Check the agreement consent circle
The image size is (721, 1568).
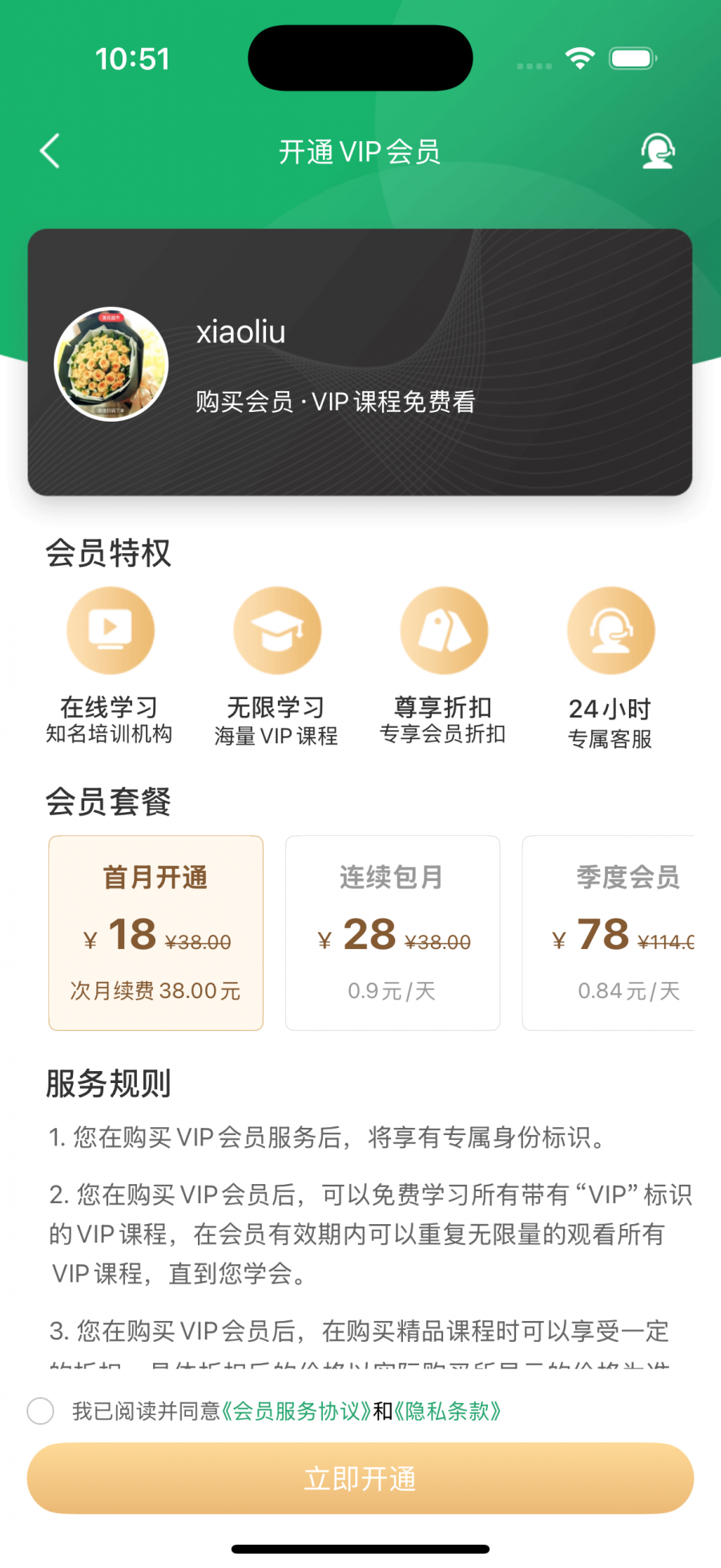point(41,1411)
